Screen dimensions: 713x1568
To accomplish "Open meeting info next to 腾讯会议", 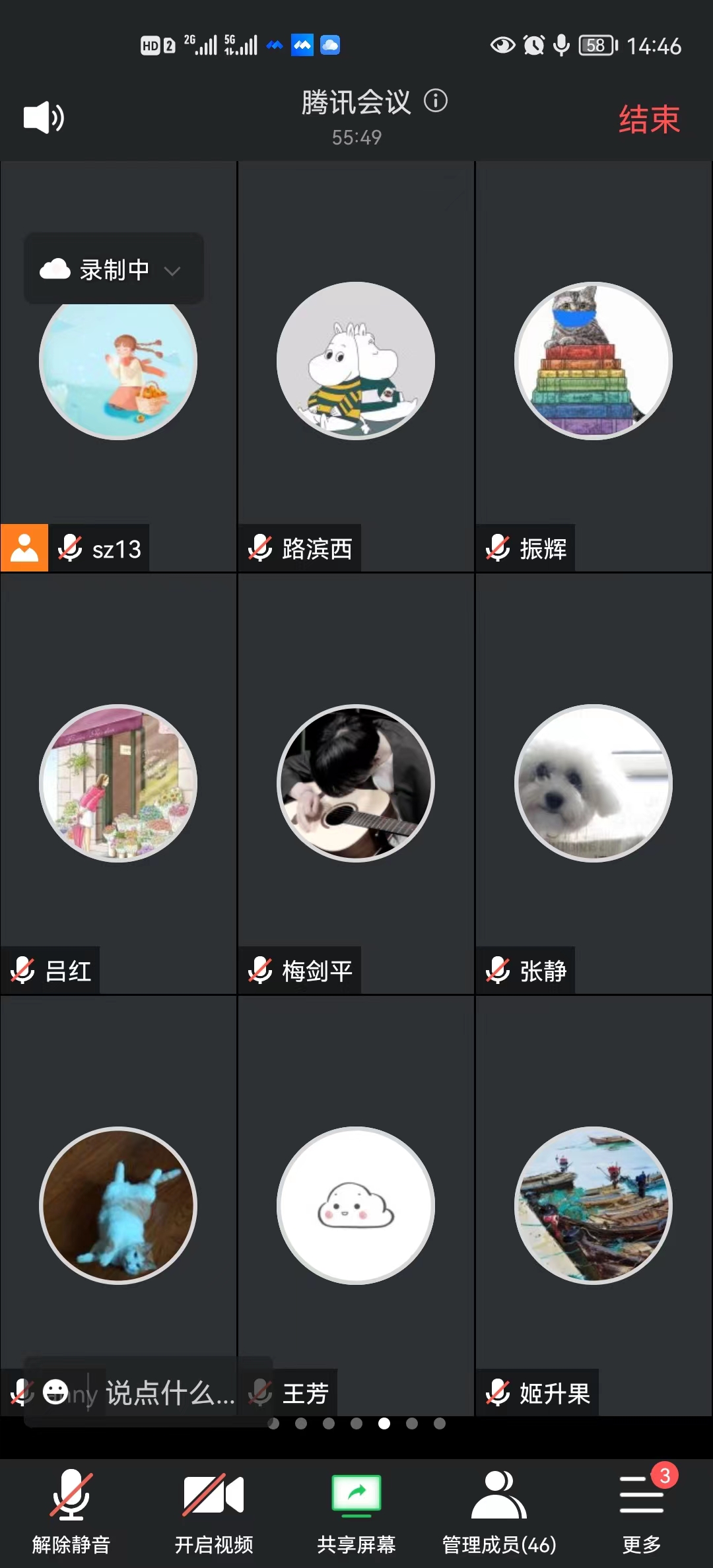I will pos(436,101).
